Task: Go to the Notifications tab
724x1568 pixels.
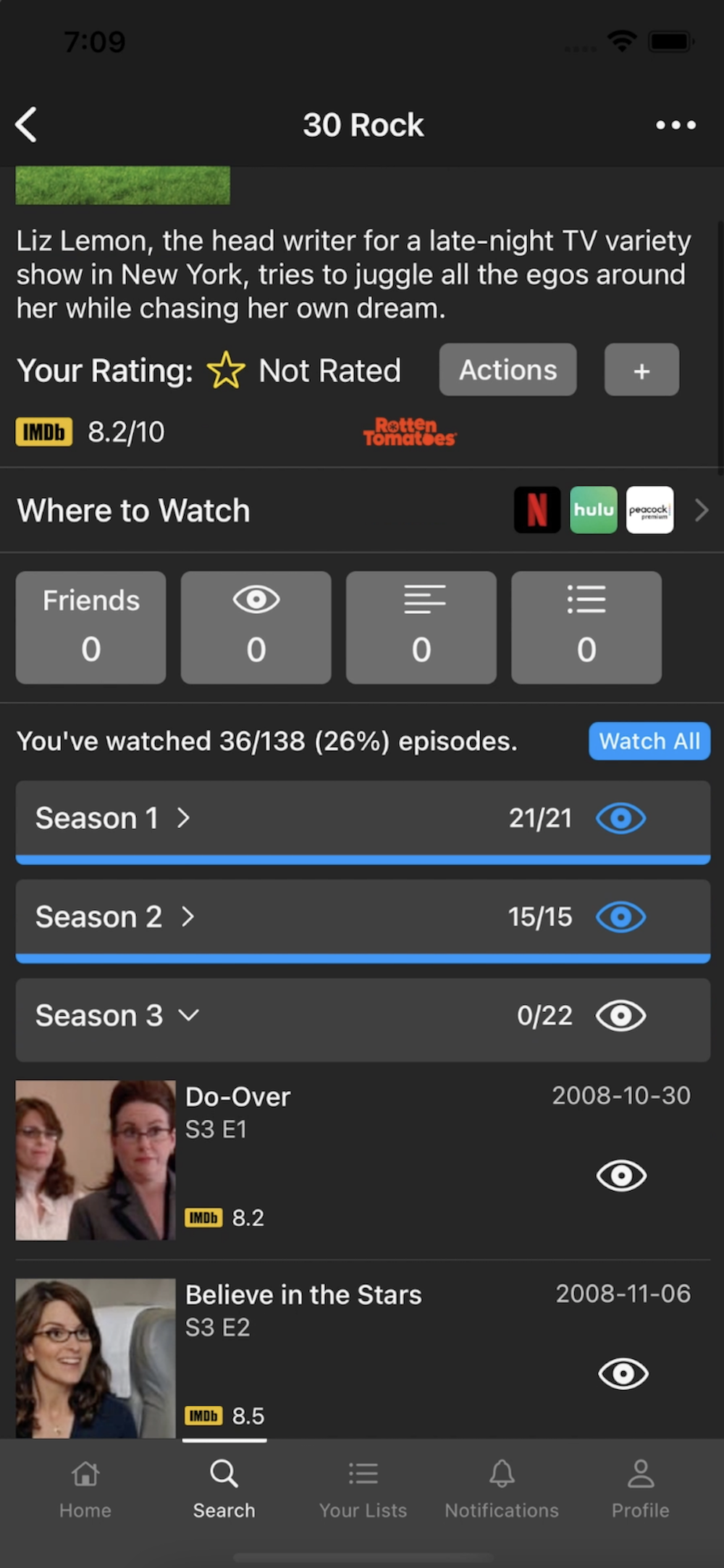Action: tap(502, 1490)
